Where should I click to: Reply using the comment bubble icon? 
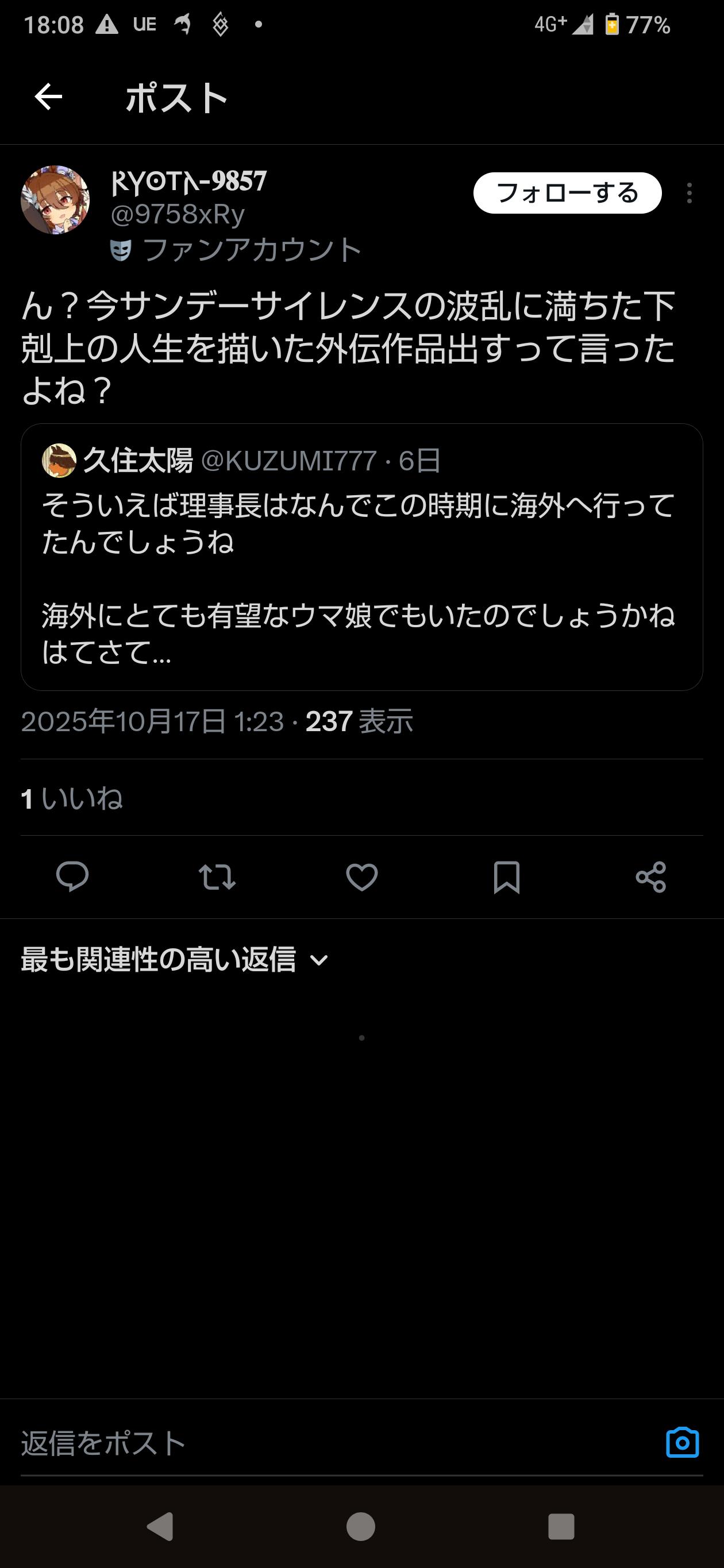point(72,877)
